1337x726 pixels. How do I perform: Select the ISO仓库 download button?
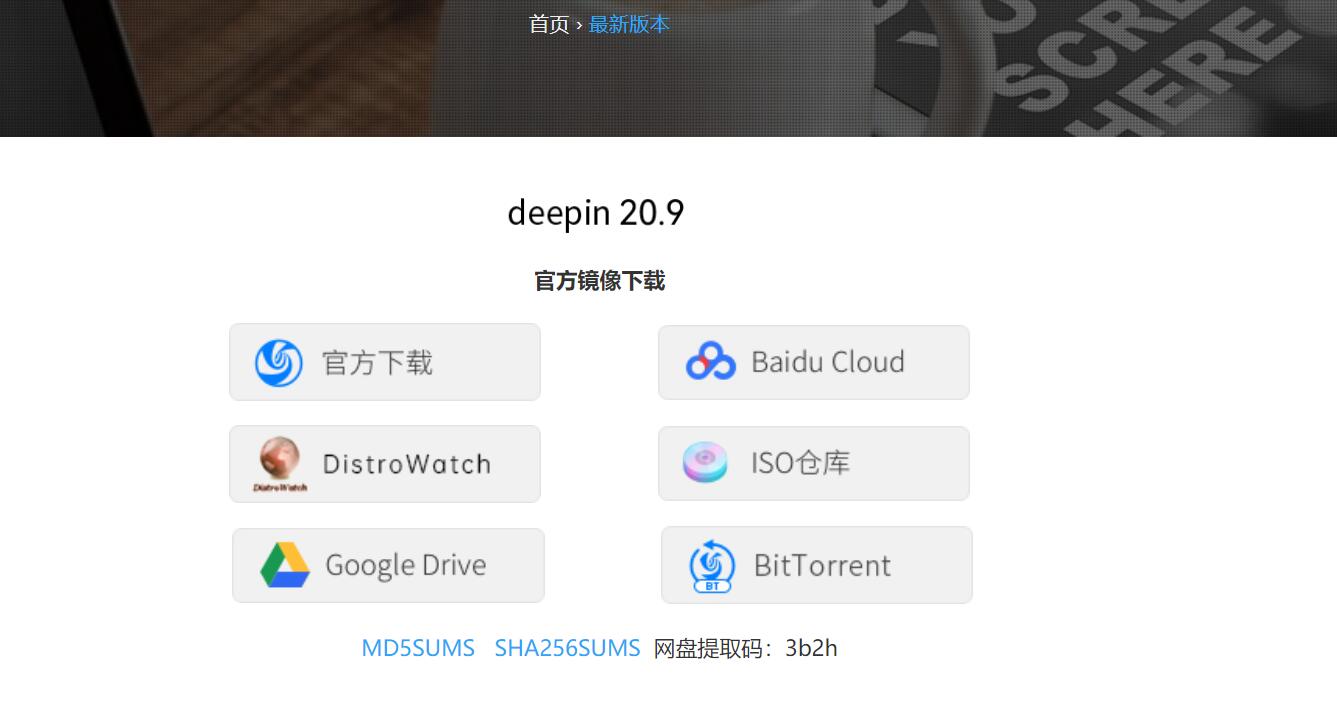[x=813, y=464]
